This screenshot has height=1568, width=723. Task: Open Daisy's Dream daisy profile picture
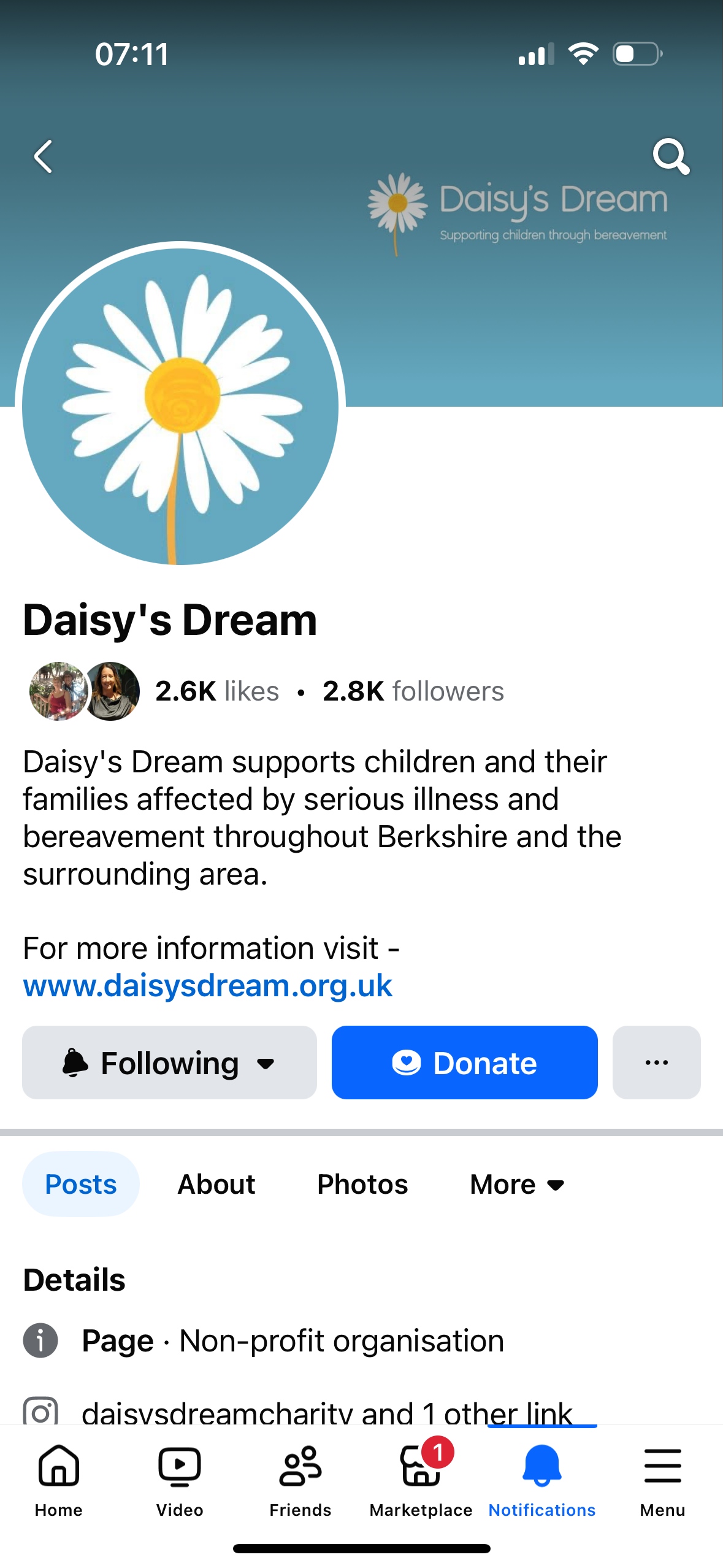180,407
